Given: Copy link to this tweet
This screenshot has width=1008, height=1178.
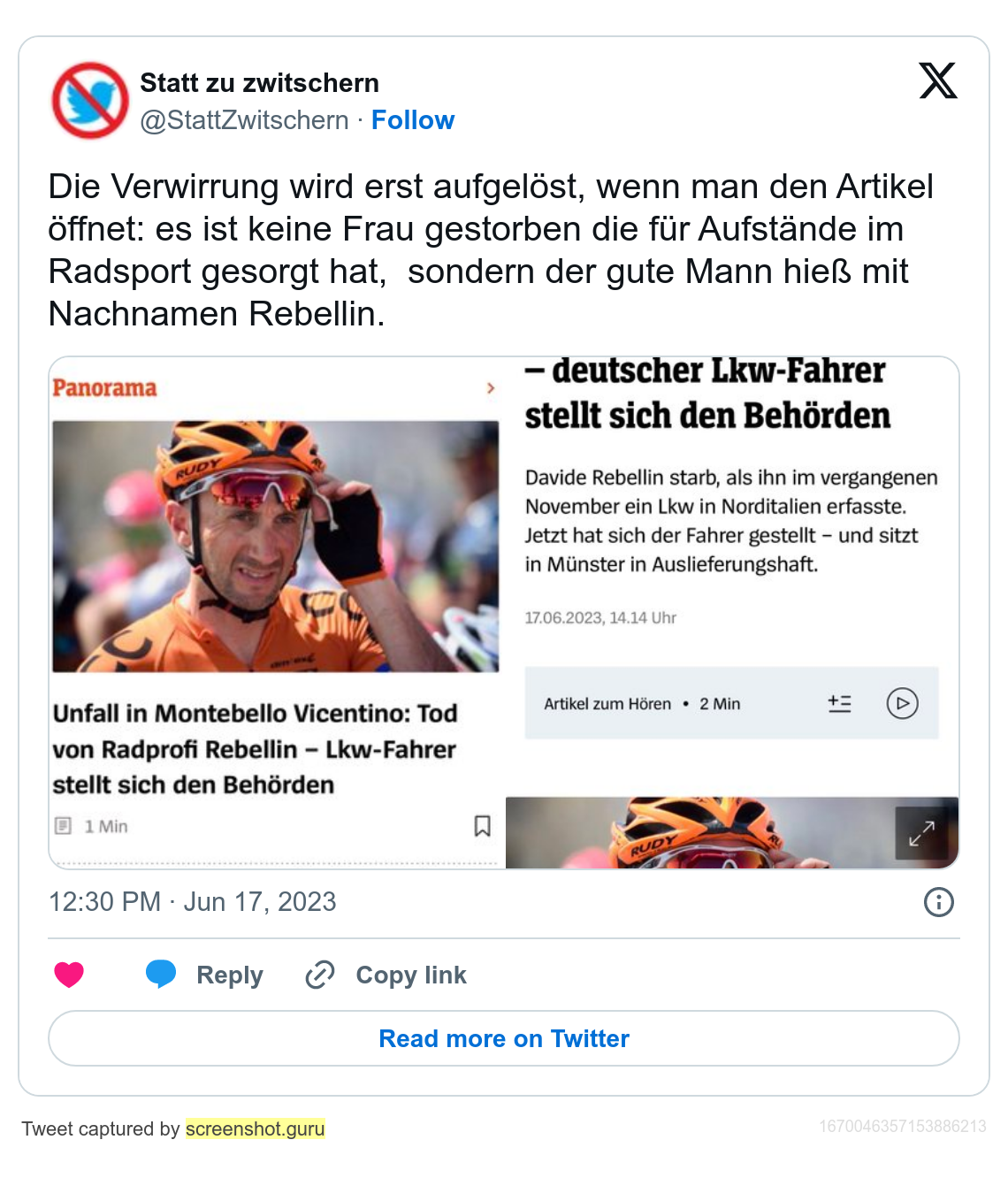Looking at the screenshot, I should (386, 975).
